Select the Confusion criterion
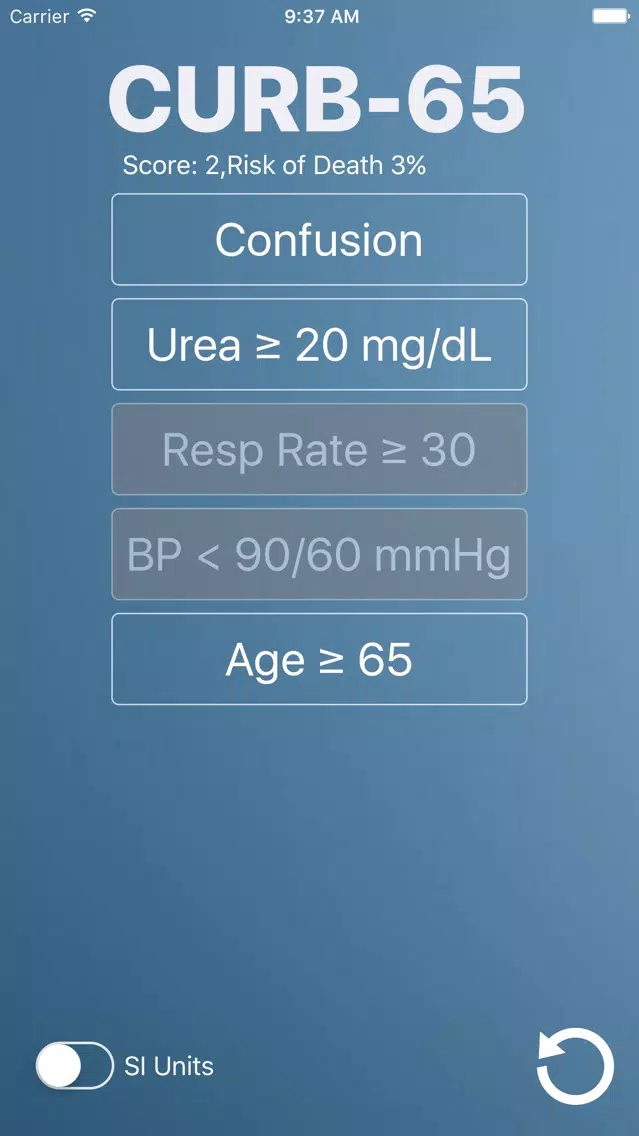This screenshot has height=1136, width=639. [x=319, y=239]
